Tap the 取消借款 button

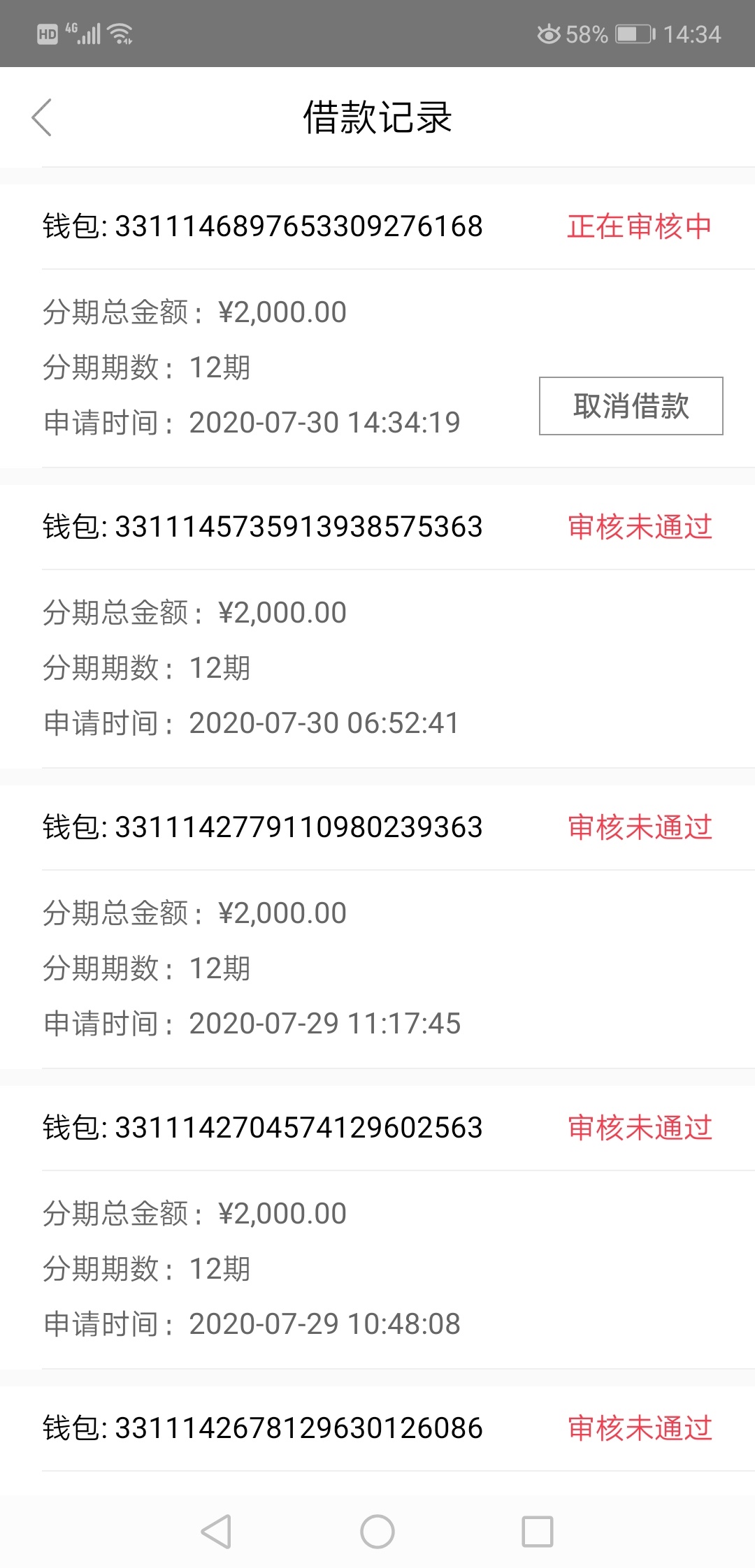click(631, 406)
